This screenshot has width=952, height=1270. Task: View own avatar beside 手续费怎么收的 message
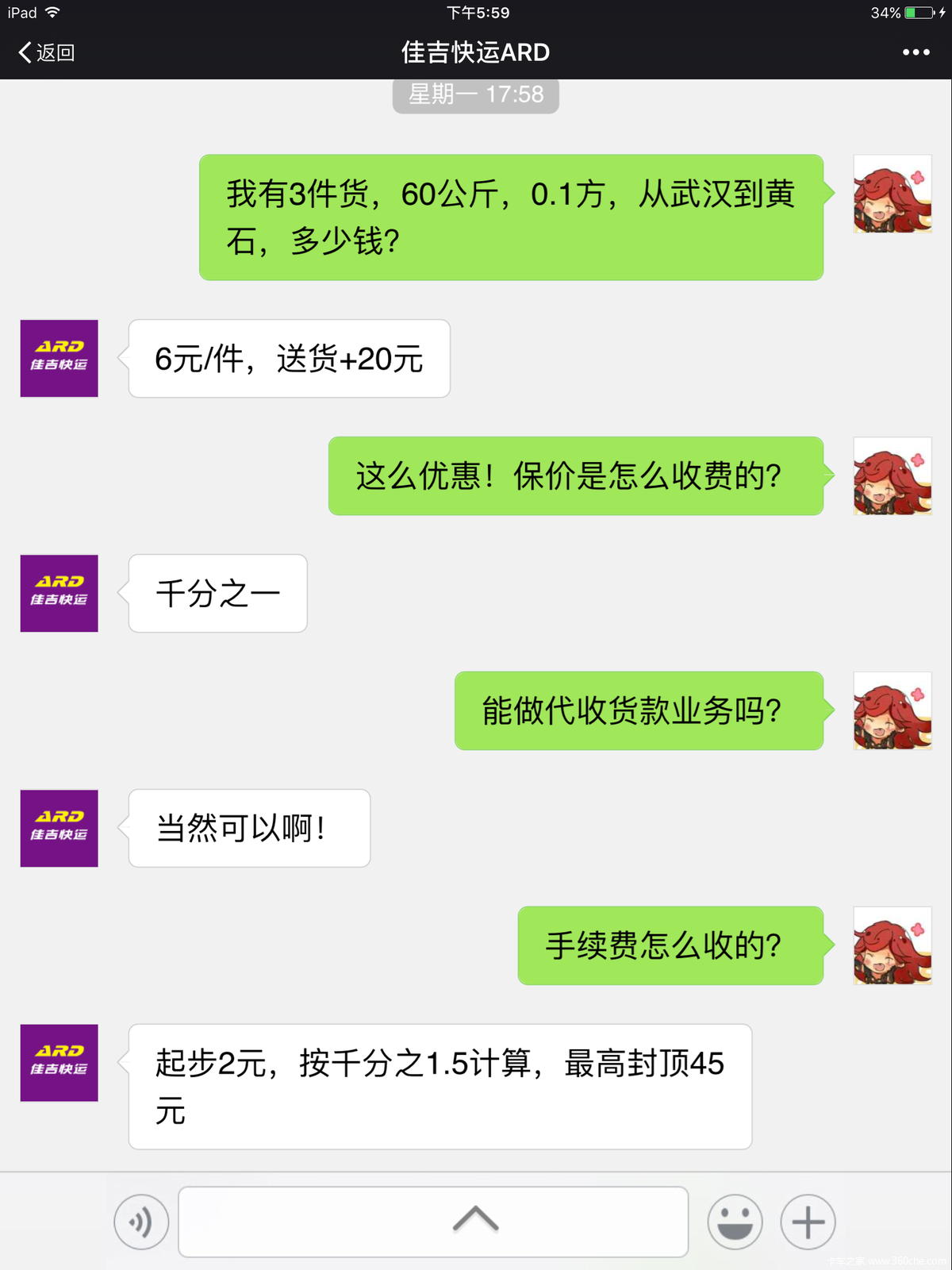892,945
